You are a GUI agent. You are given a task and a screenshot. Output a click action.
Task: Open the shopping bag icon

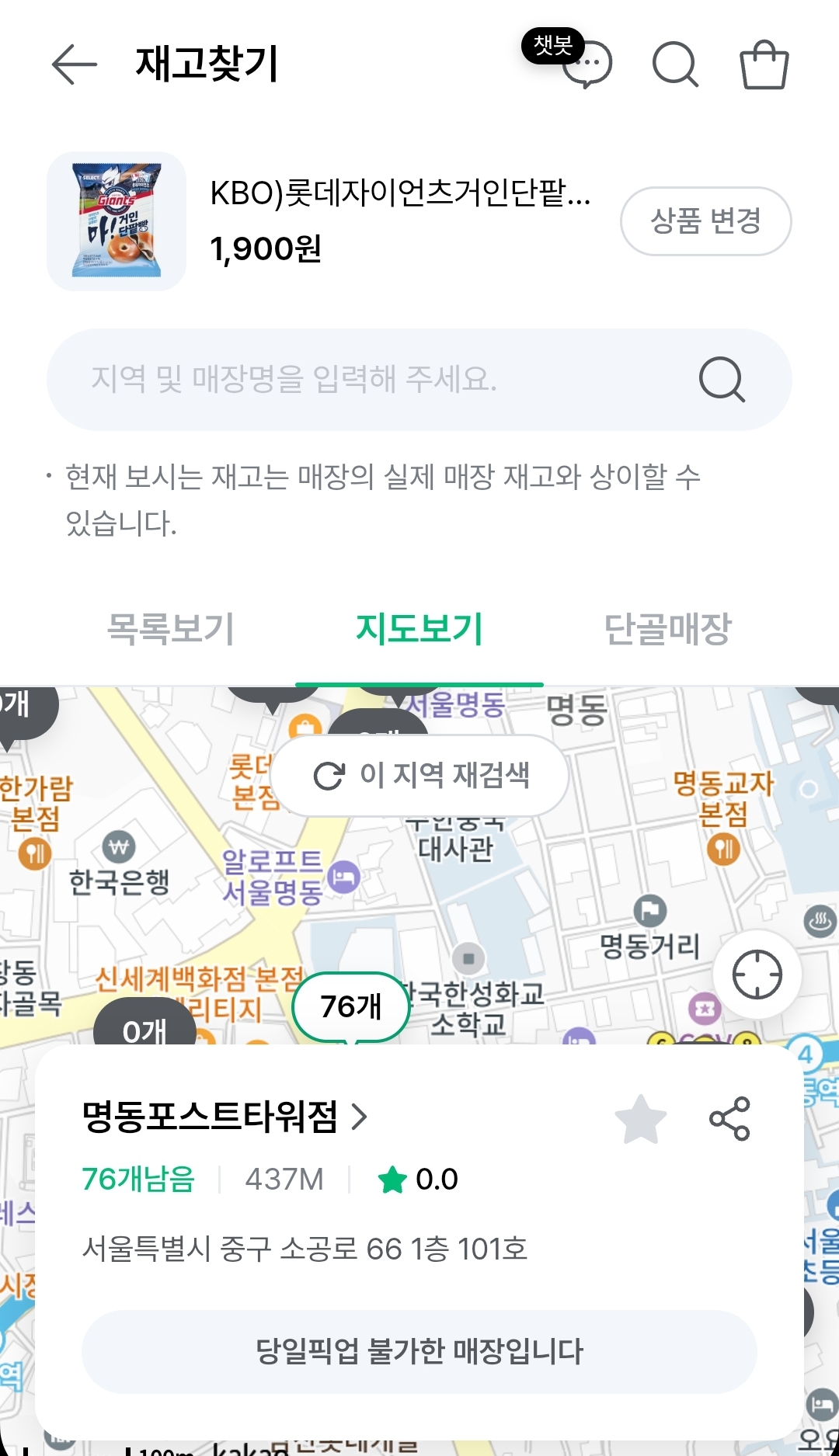(x=764, y=64)
